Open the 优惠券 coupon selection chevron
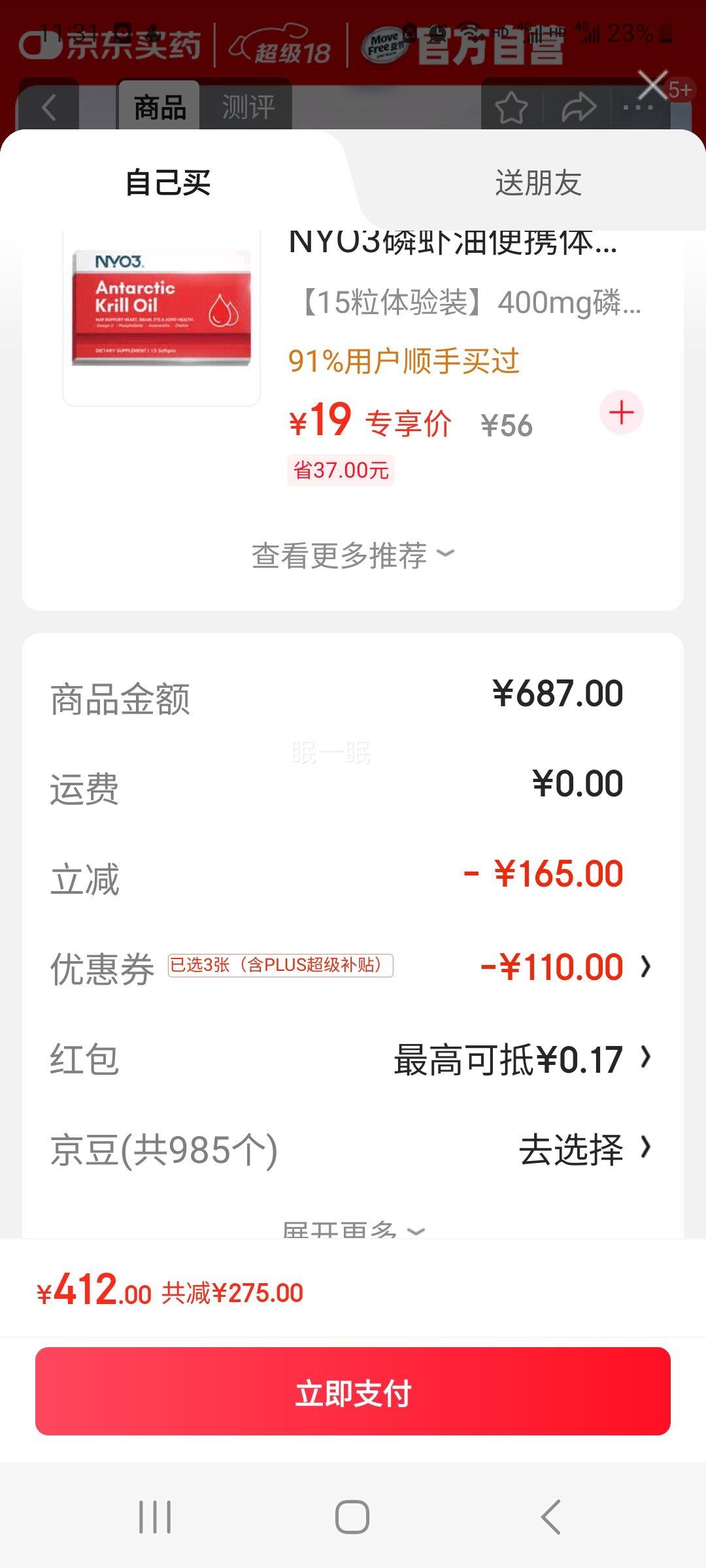The width and height of the screenshot is (706, 1568). click(x=645, y=967)
